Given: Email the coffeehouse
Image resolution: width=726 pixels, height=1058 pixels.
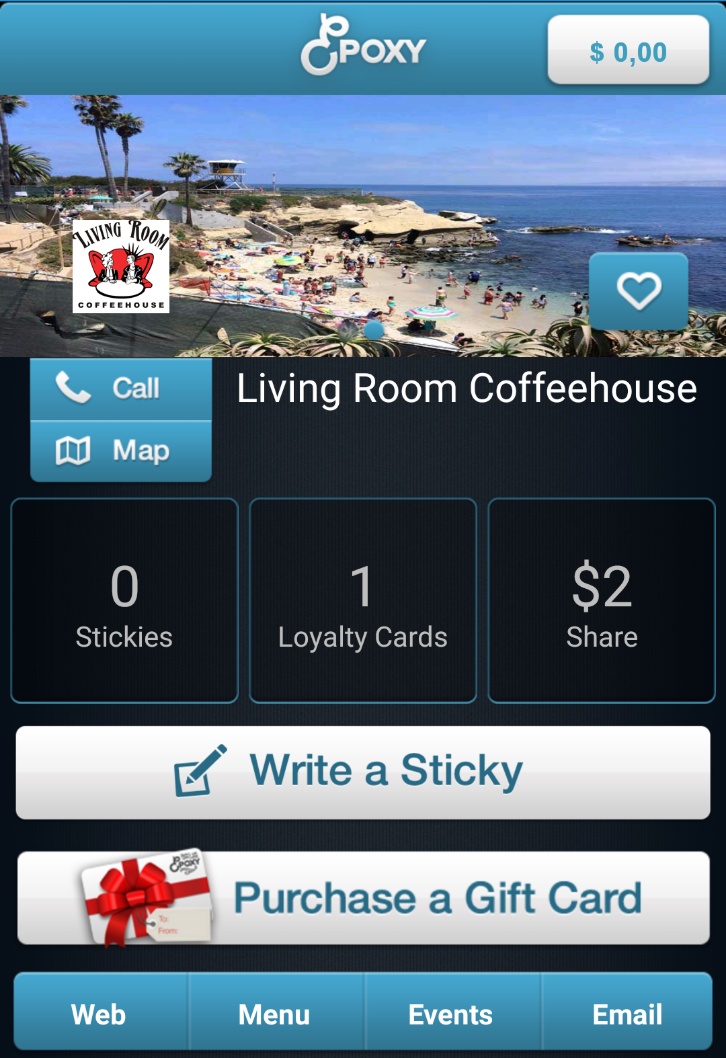Looking at the screenshot, I should (627, 1014).
